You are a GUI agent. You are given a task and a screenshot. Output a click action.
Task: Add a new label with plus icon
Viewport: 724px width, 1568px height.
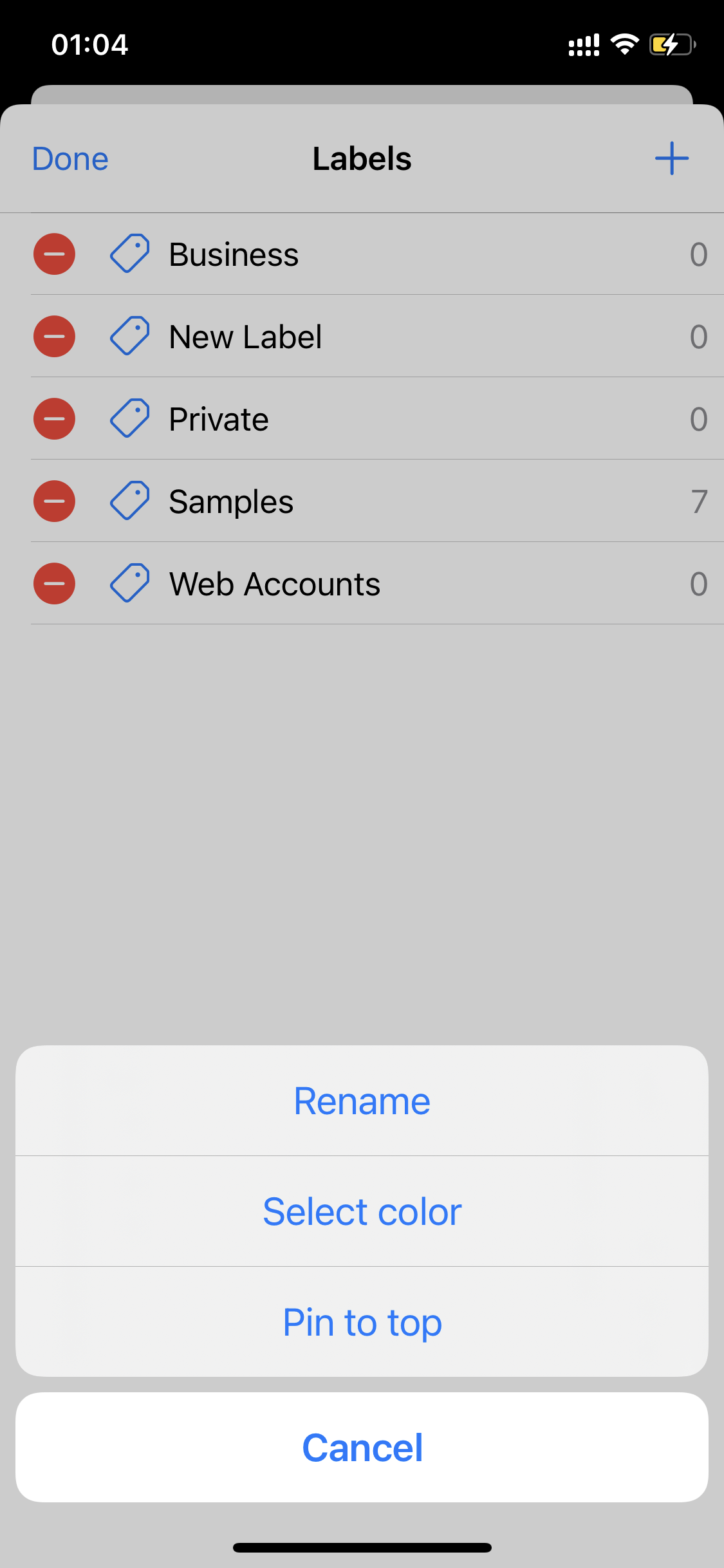pyautogui.click(x=671, y=158)
